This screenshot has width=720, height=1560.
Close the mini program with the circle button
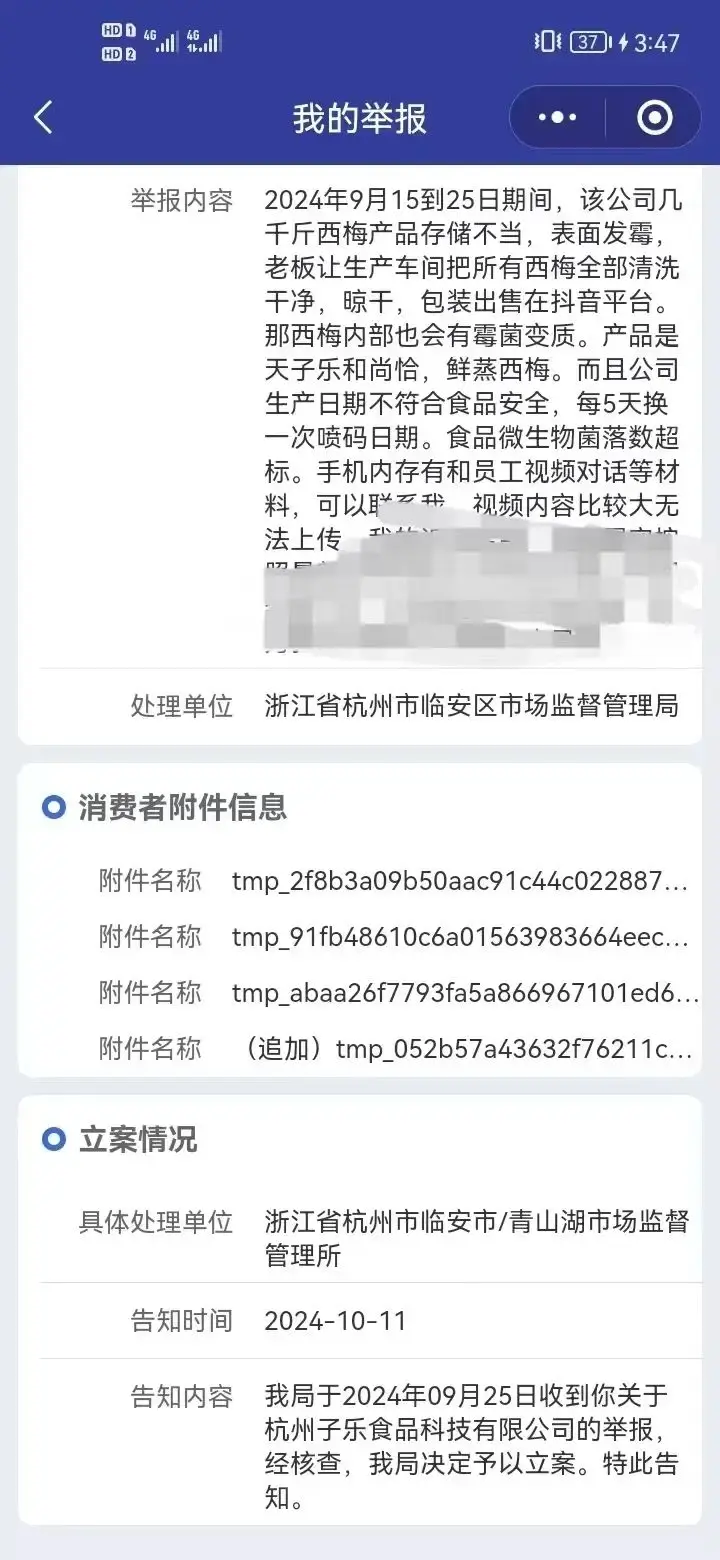point(655,118)
